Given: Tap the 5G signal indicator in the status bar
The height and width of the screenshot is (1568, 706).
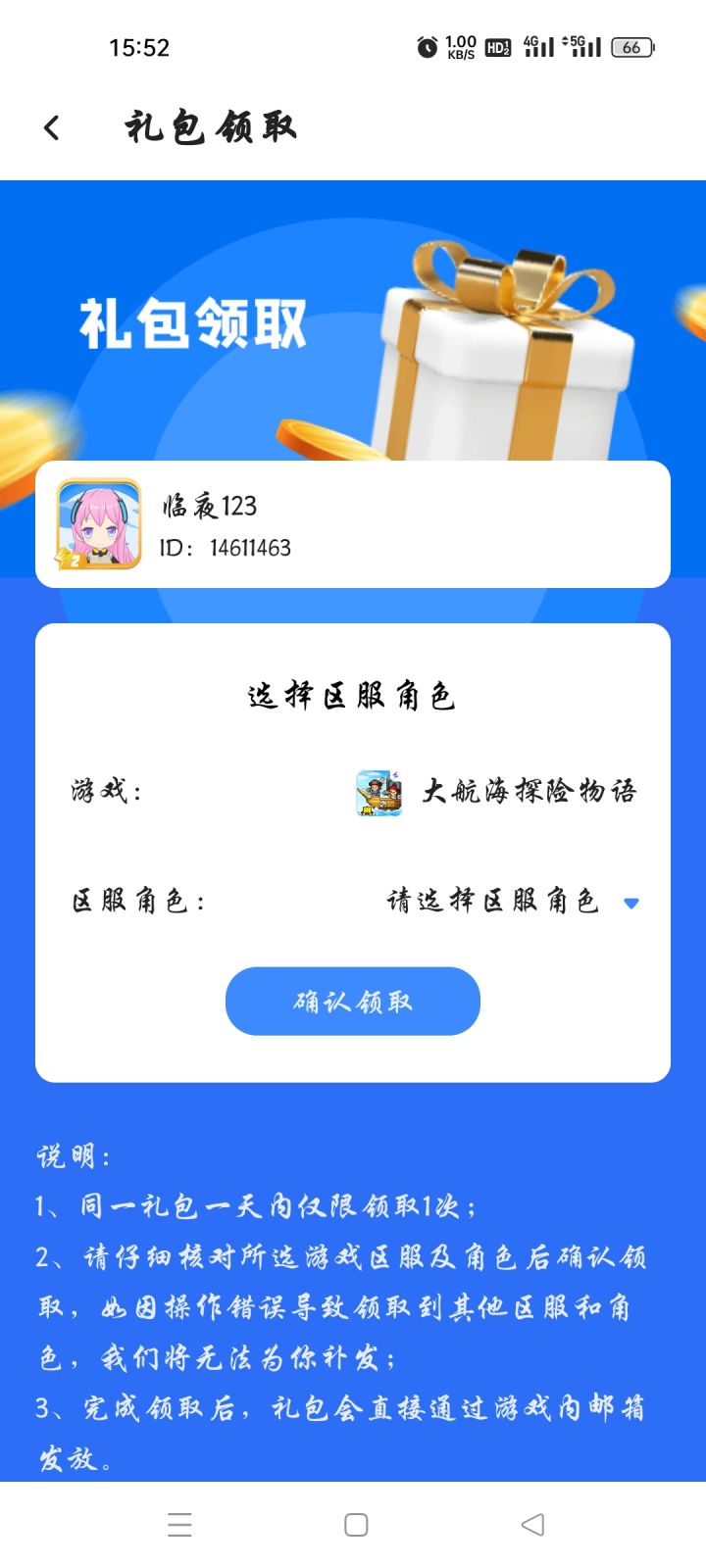Looking at the screenshot, I should (580, 45).
